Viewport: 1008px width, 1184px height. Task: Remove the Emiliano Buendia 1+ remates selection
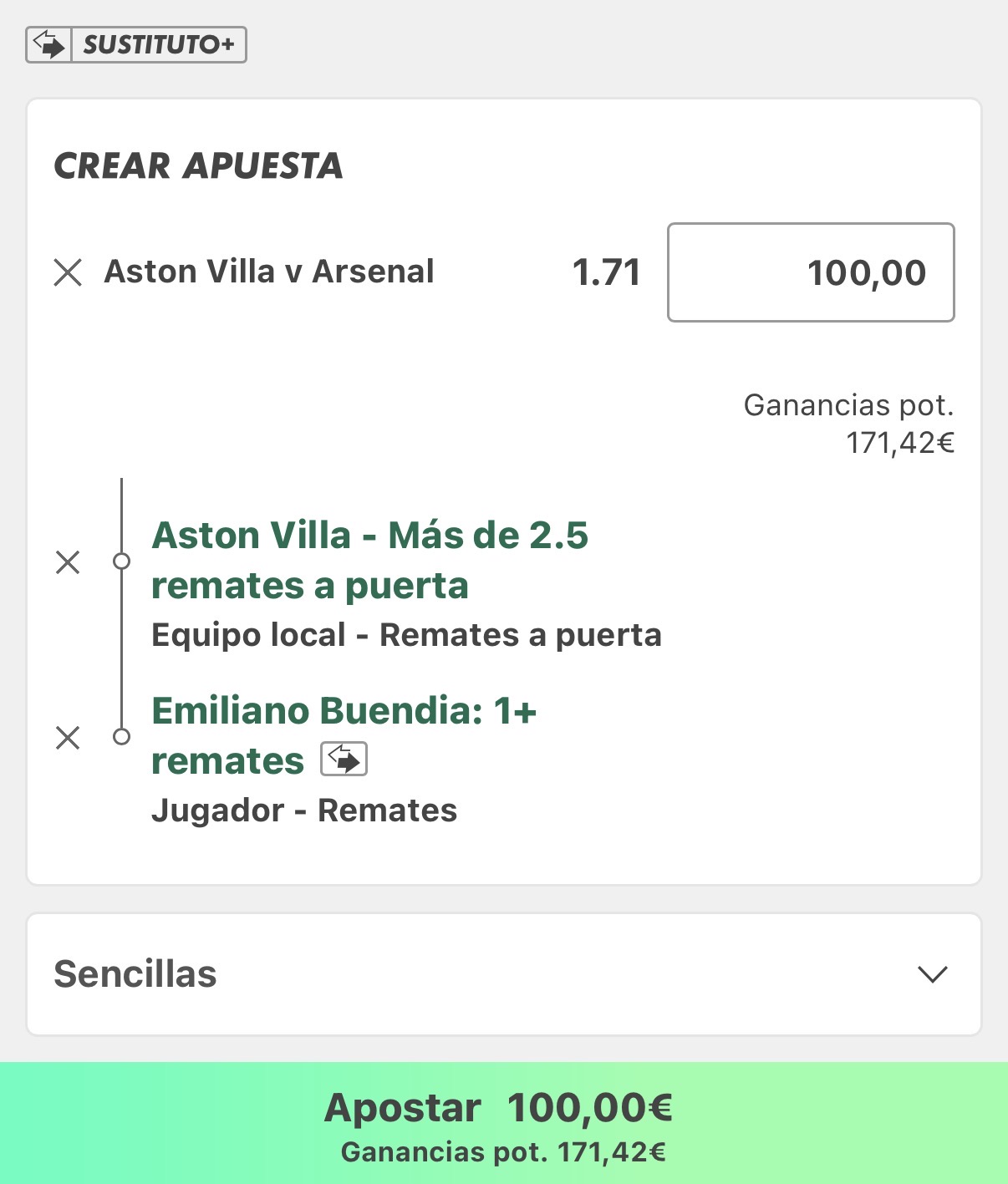click(x=68, y=738)
